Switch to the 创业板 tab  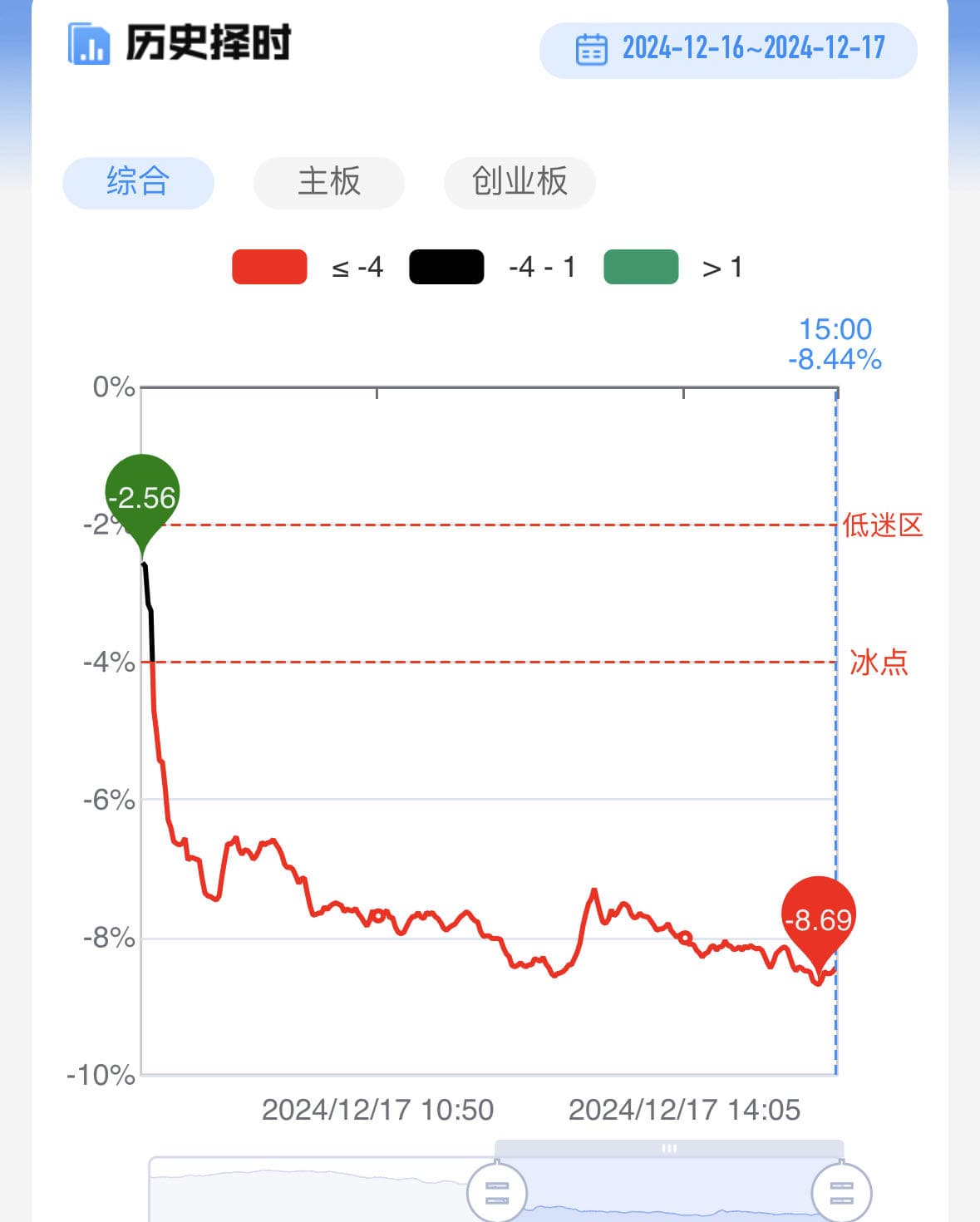pos(520,182)
